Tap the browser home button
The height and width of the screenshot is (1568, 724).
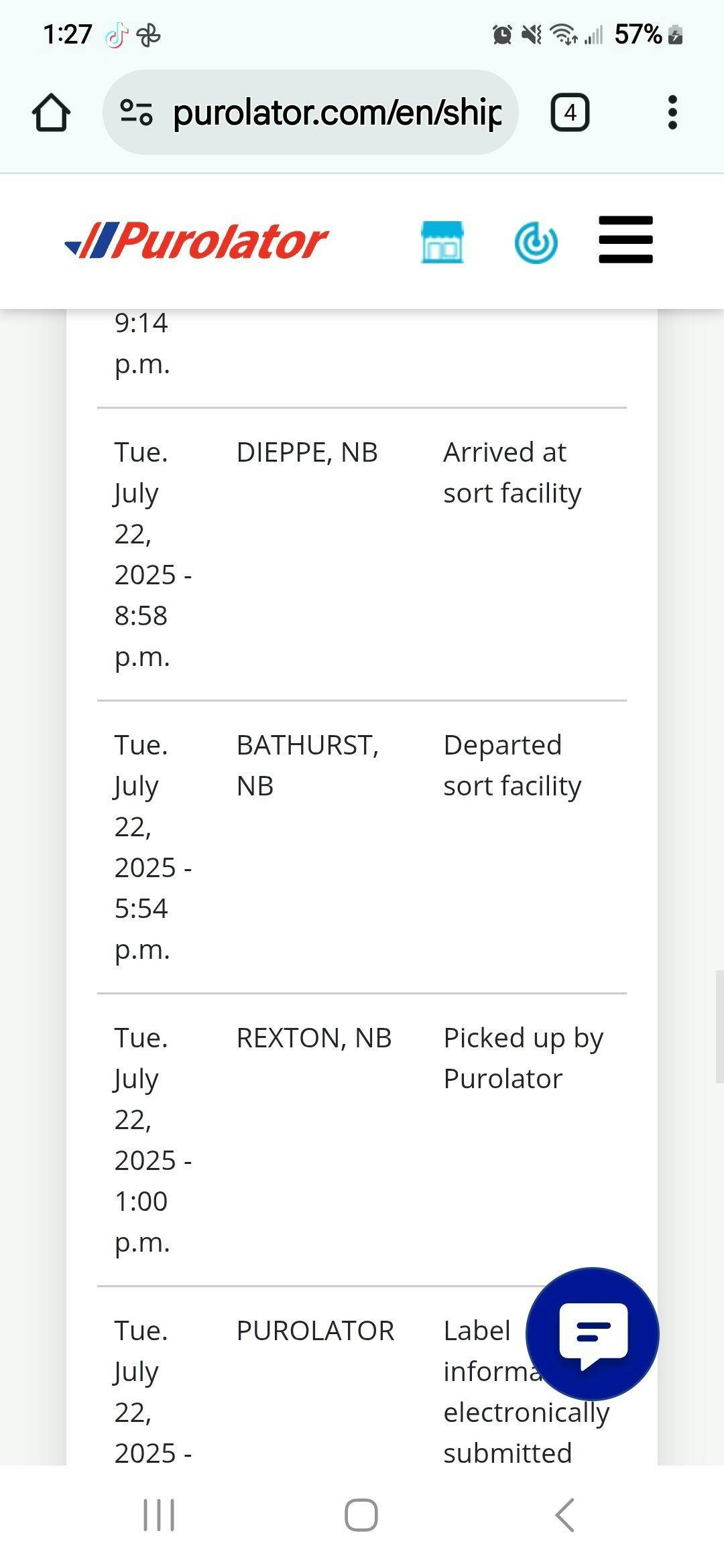[51, 113]
